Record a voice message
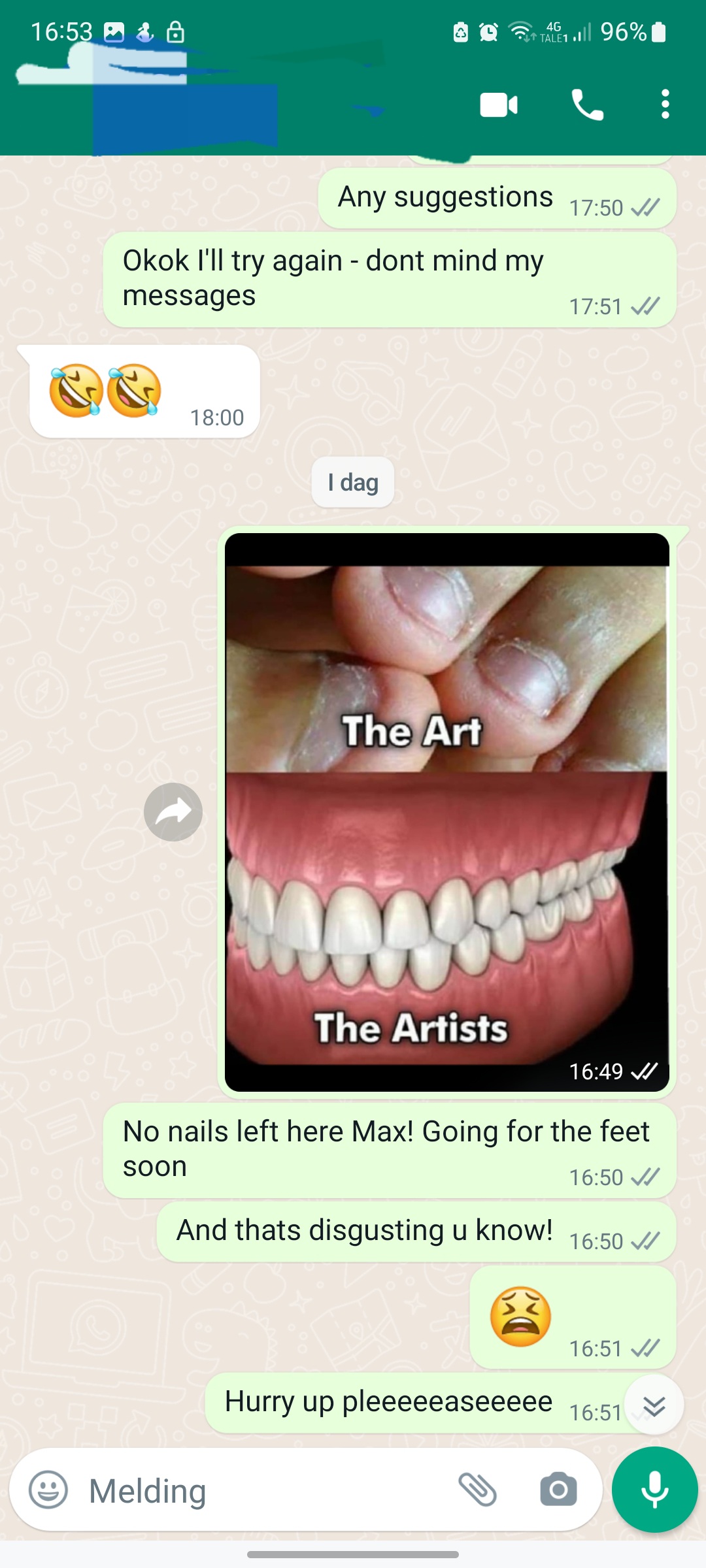706x1568 pixels. tap(654, 1490)
